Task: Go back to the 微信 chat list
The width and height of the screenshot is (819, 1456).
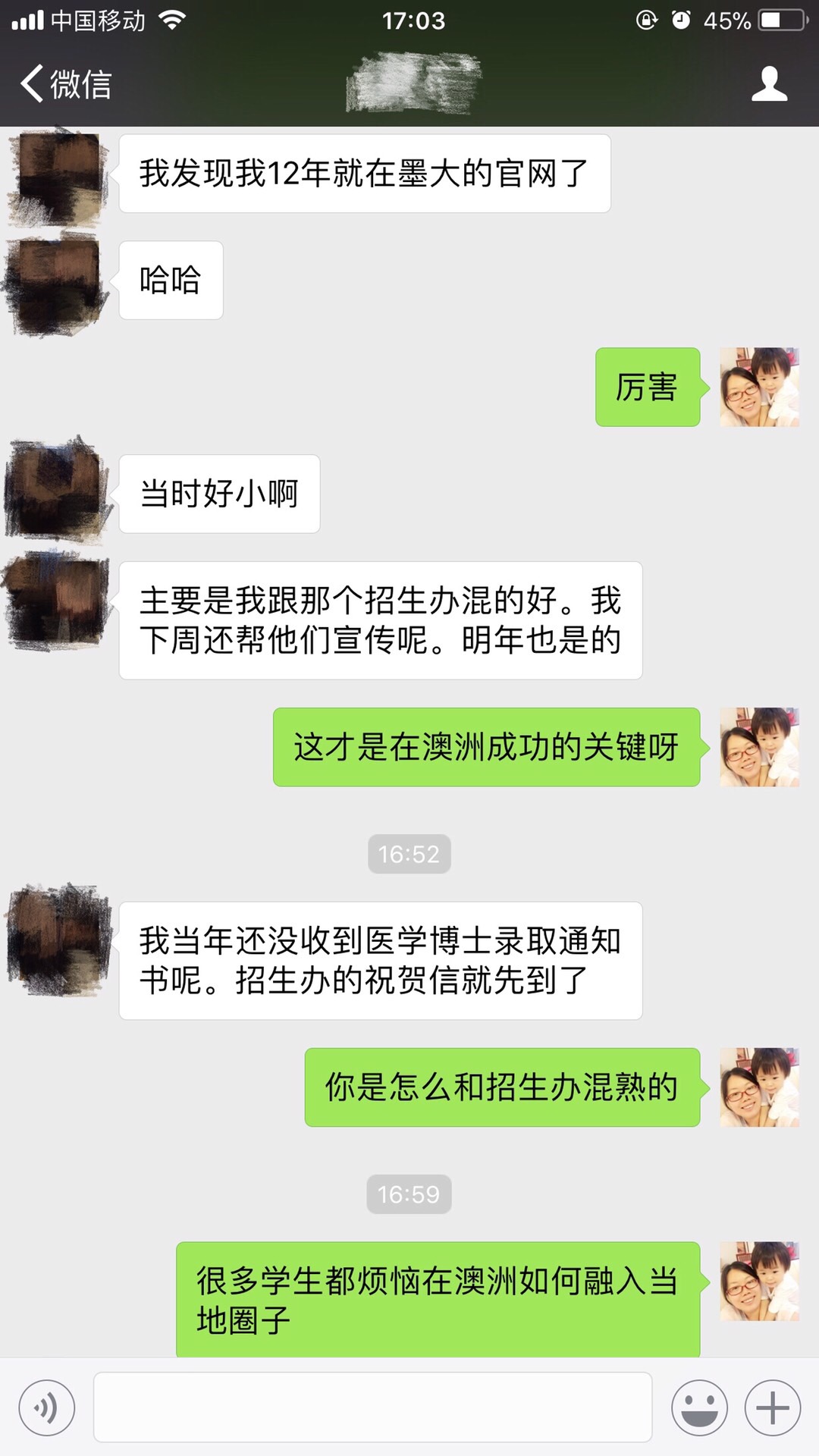Action: [x=67, y=83]
